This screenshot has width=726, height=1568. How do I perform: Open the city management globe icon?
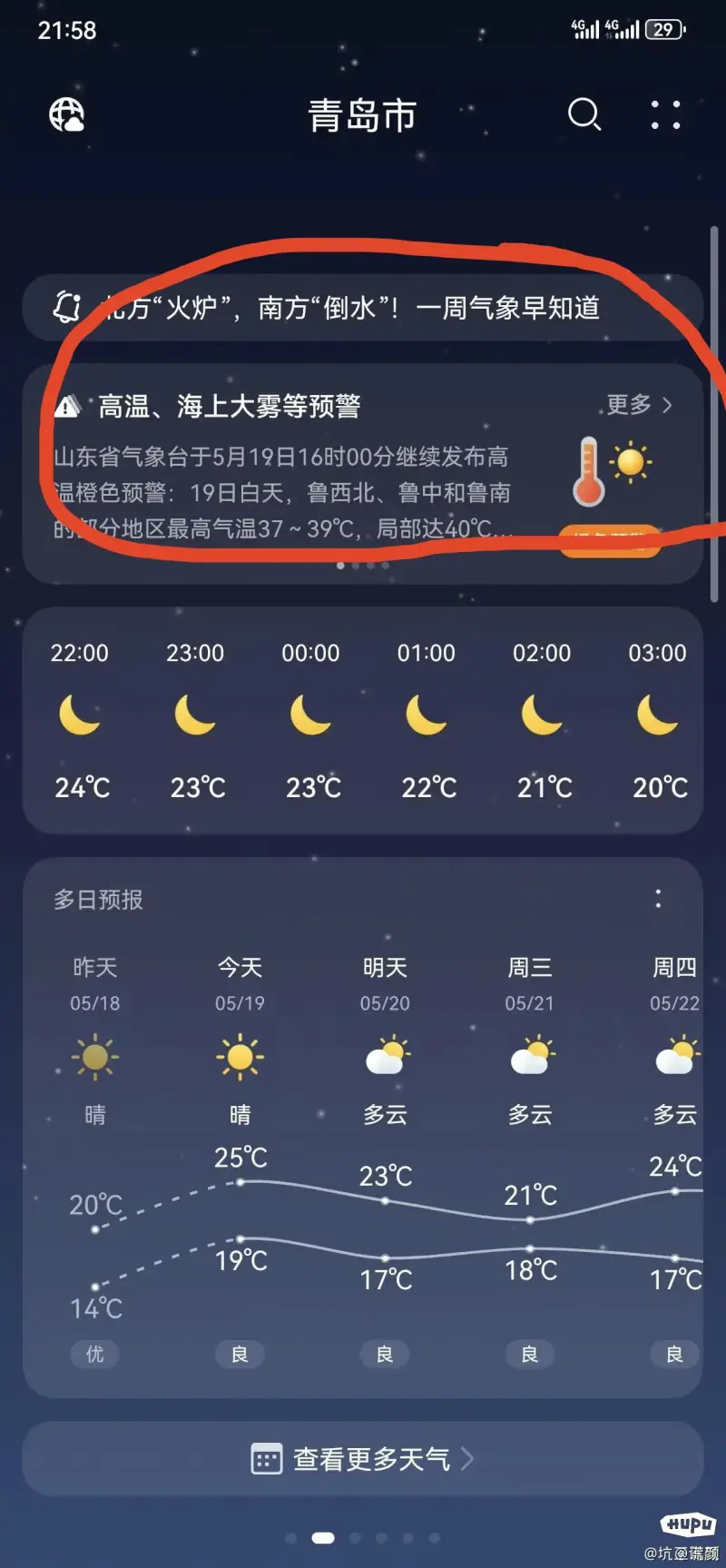point(66,115)
